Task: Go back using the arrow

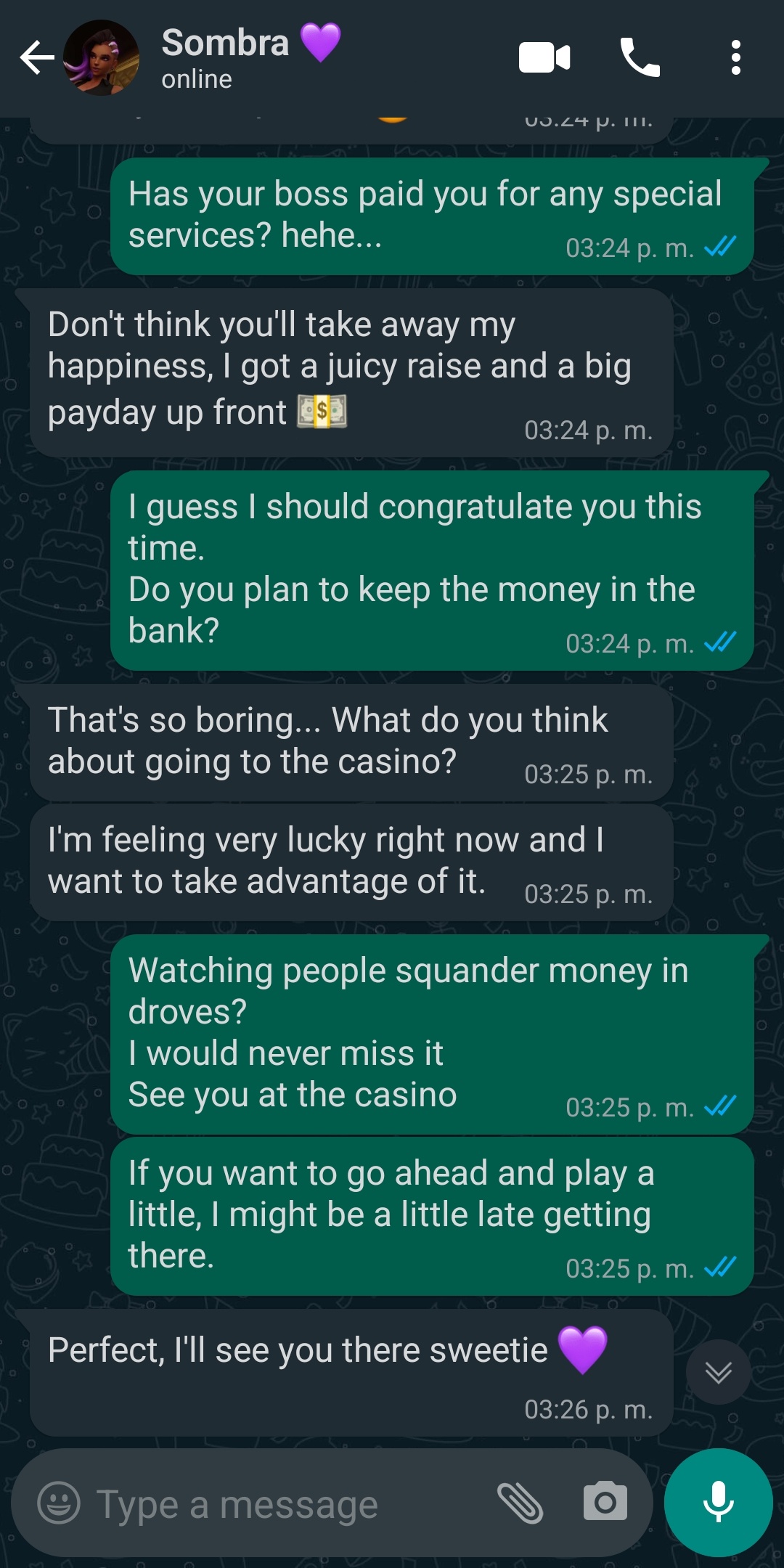Action: point(37,58)
